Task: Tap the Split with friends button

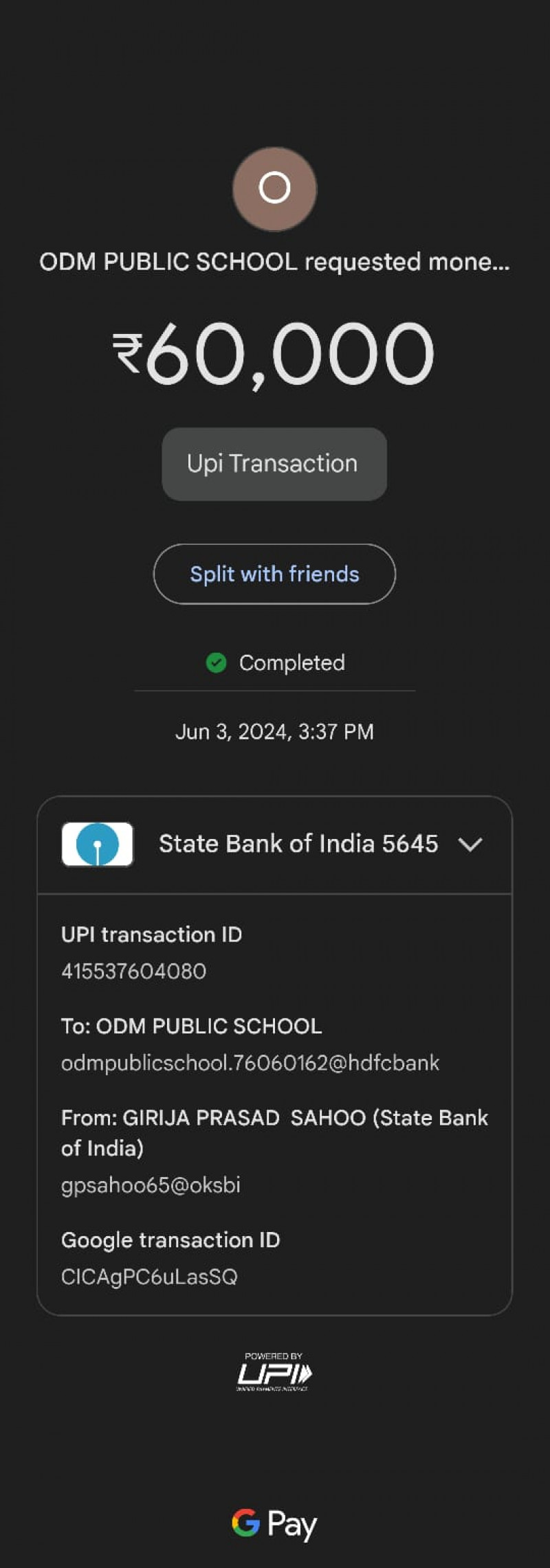Action: [274, 574]
